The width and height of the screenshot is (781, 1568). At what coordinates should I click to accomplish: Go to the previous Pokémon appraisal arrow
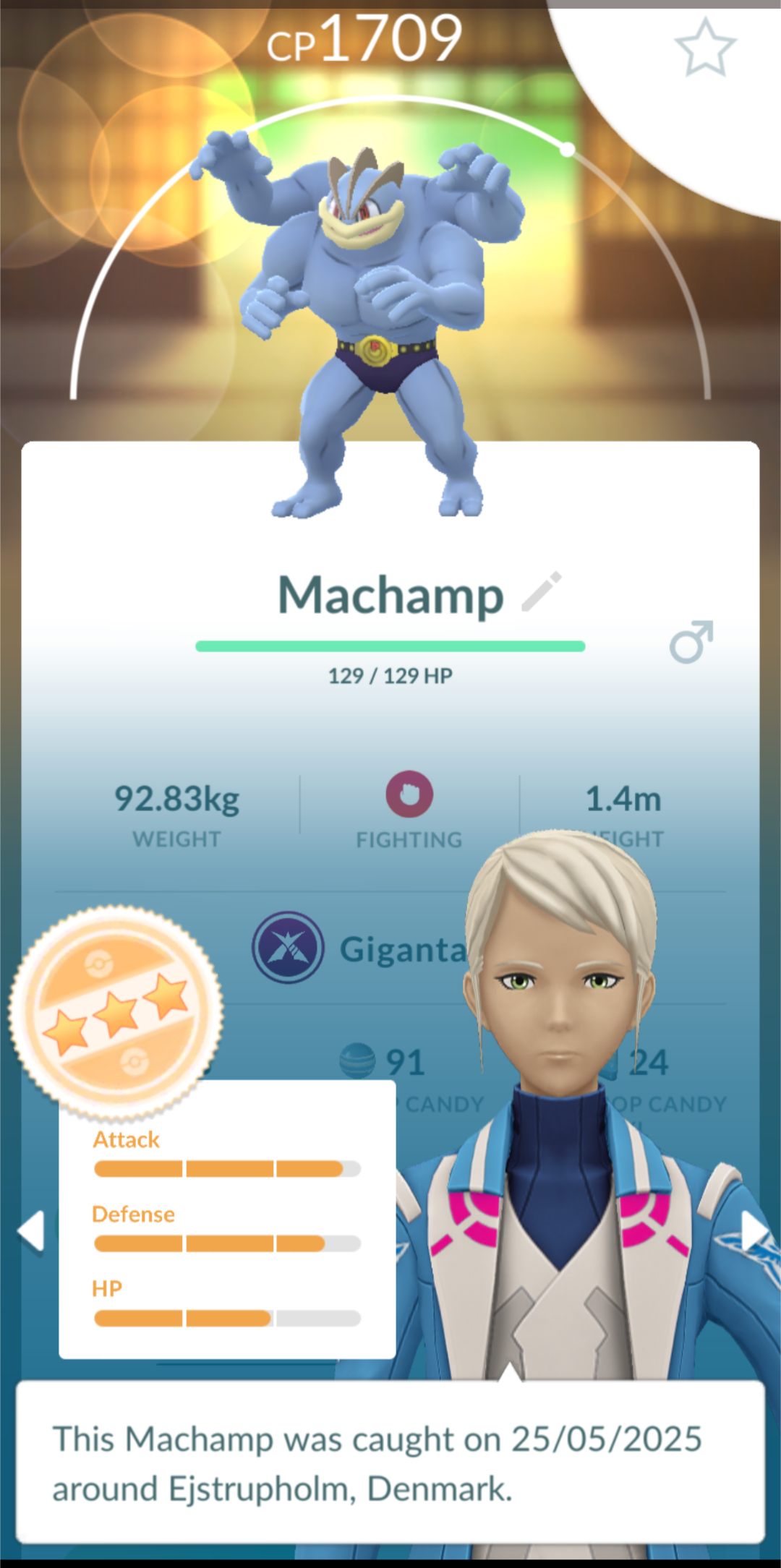point(31,1230)
